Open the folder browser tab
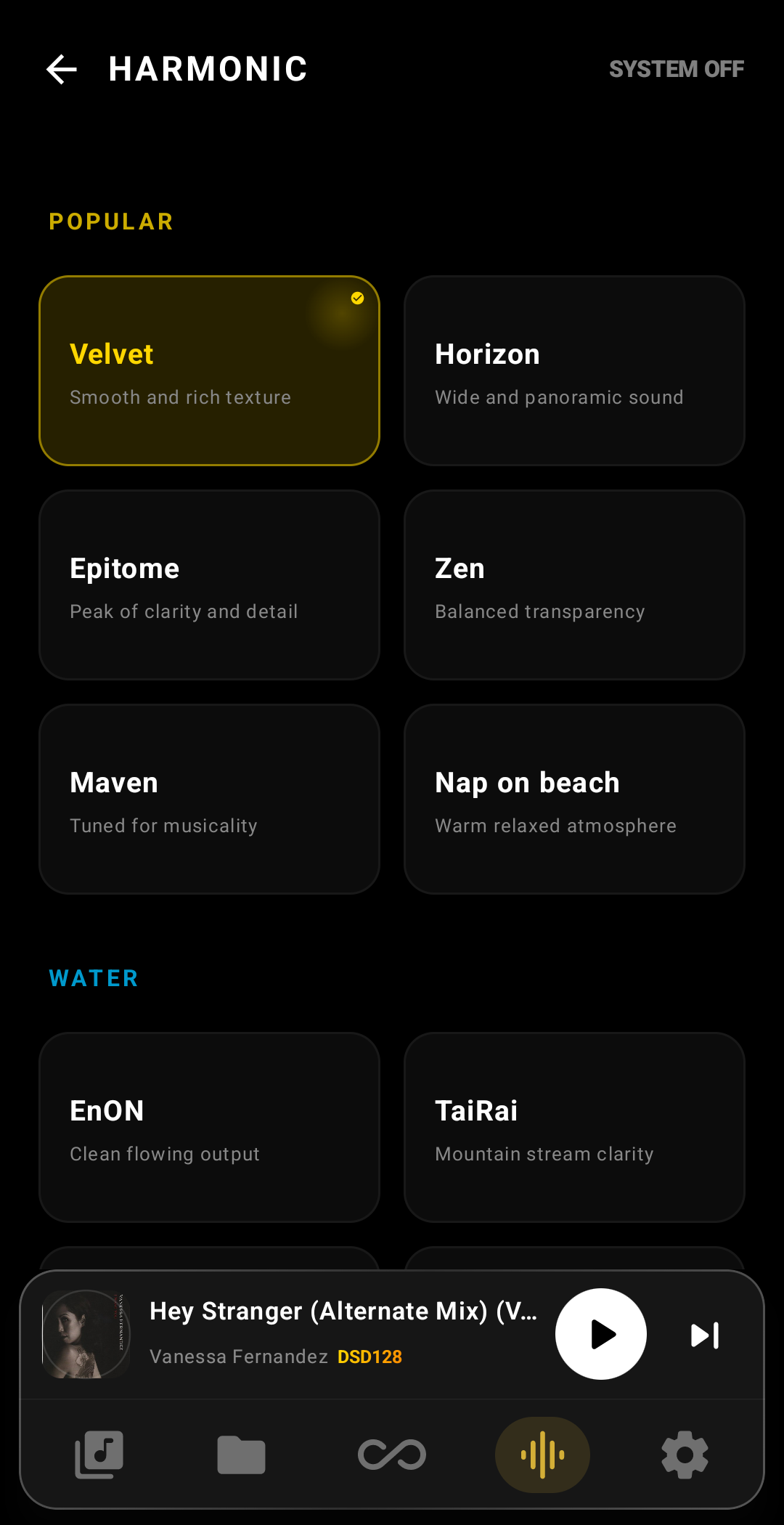The image size is (784, 1525). click(241, 1455)
